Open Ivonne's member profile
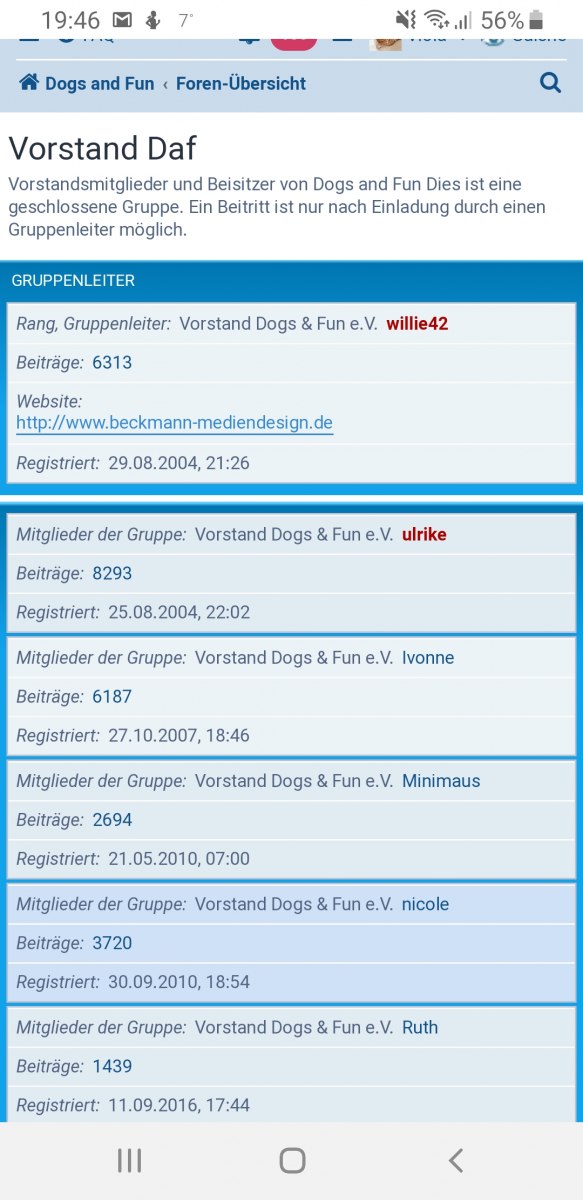Viewport: 583px width, 1200px height. point(428,658)
